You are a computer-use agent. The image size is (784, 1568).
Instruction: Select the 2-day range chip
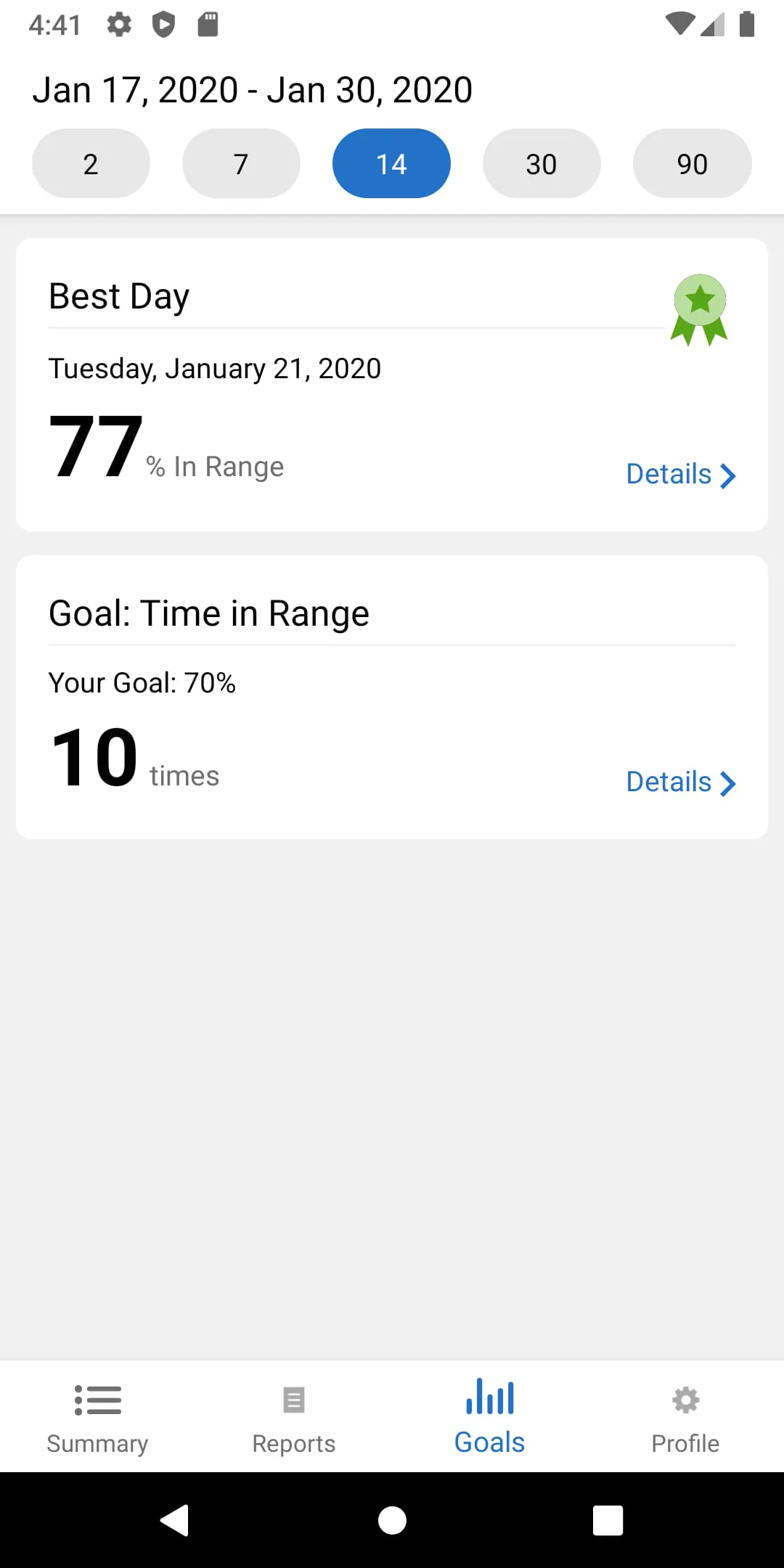pyautogui.click(x=90, y=163)
